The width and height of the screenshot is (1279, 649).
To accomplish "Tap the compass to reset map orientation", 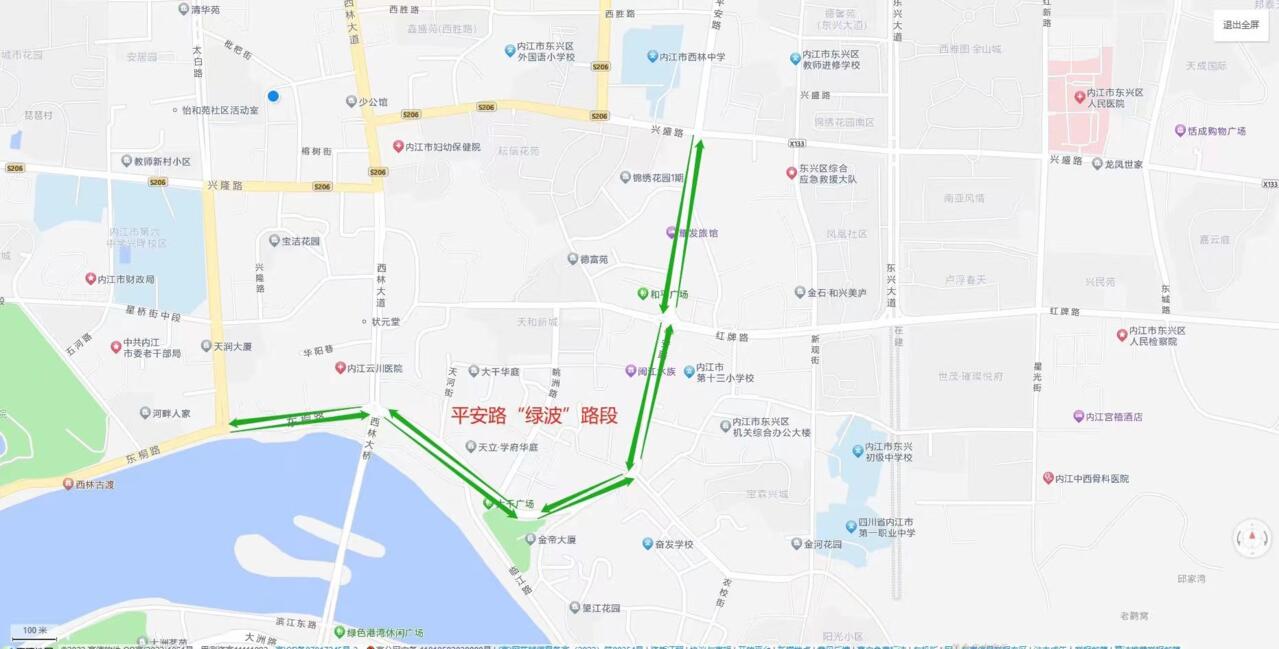I will (x=1251, y=538).
